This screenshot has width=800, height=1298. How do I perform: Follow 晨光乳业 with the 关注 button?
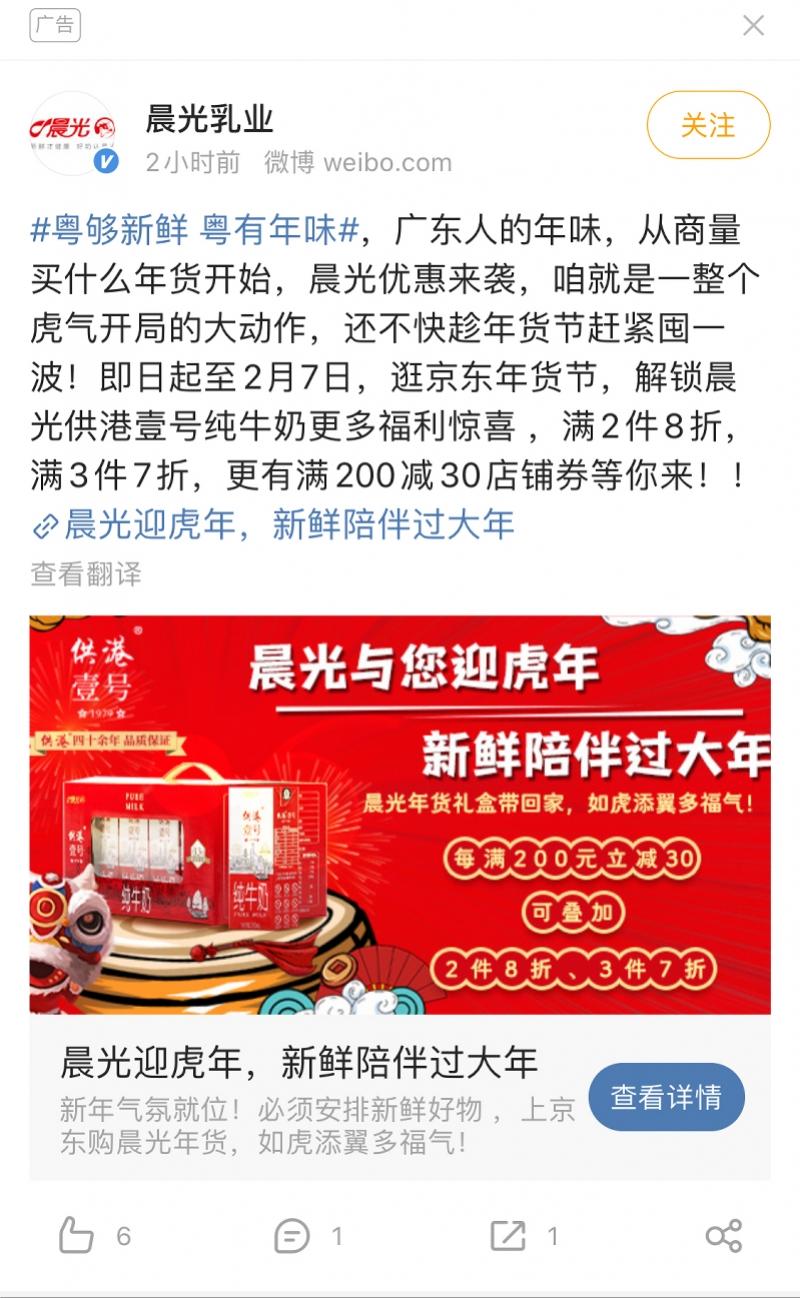[708, 126]
